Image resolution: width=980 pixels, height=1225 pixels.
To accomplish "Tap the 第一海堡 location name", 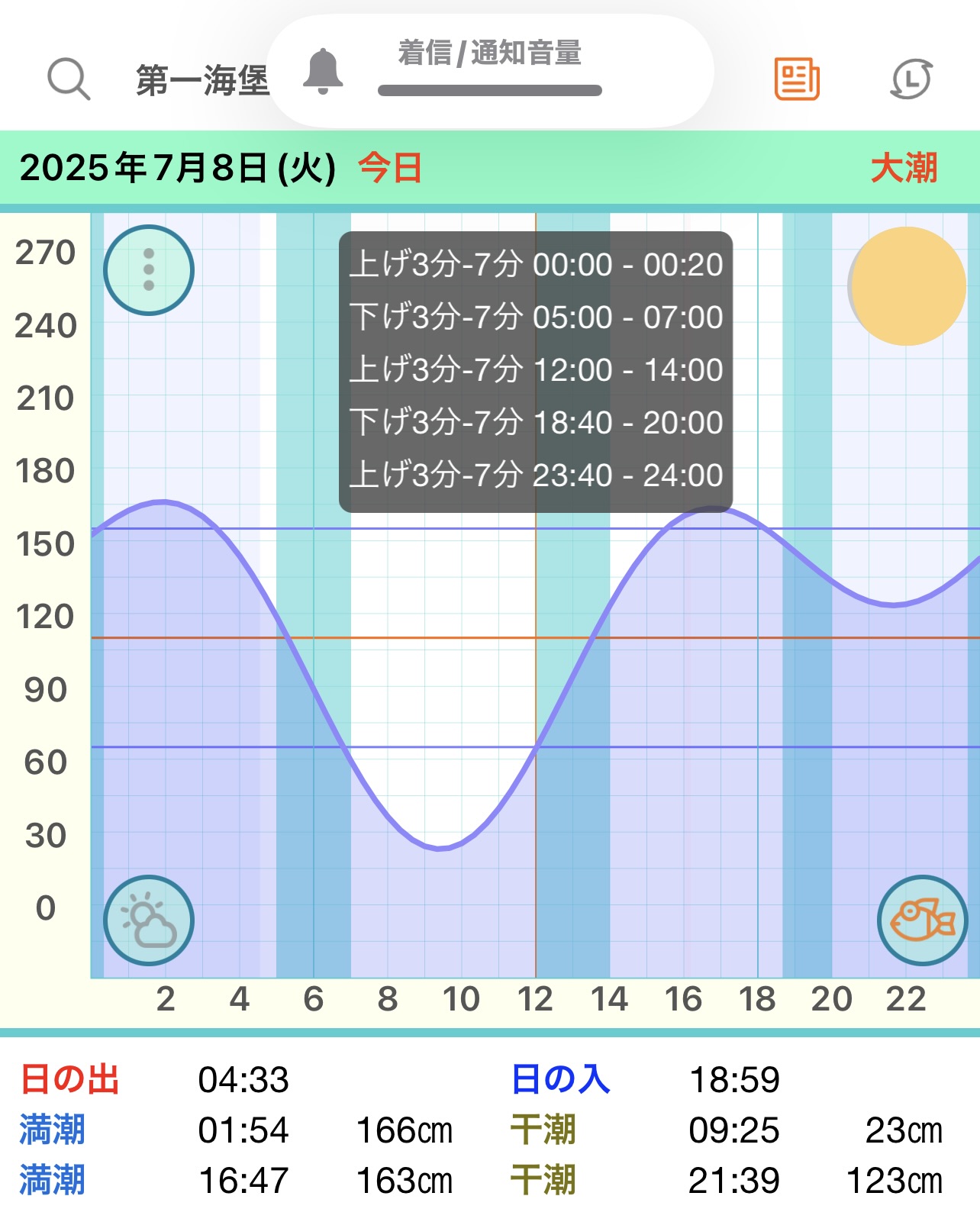I will 202,80.
